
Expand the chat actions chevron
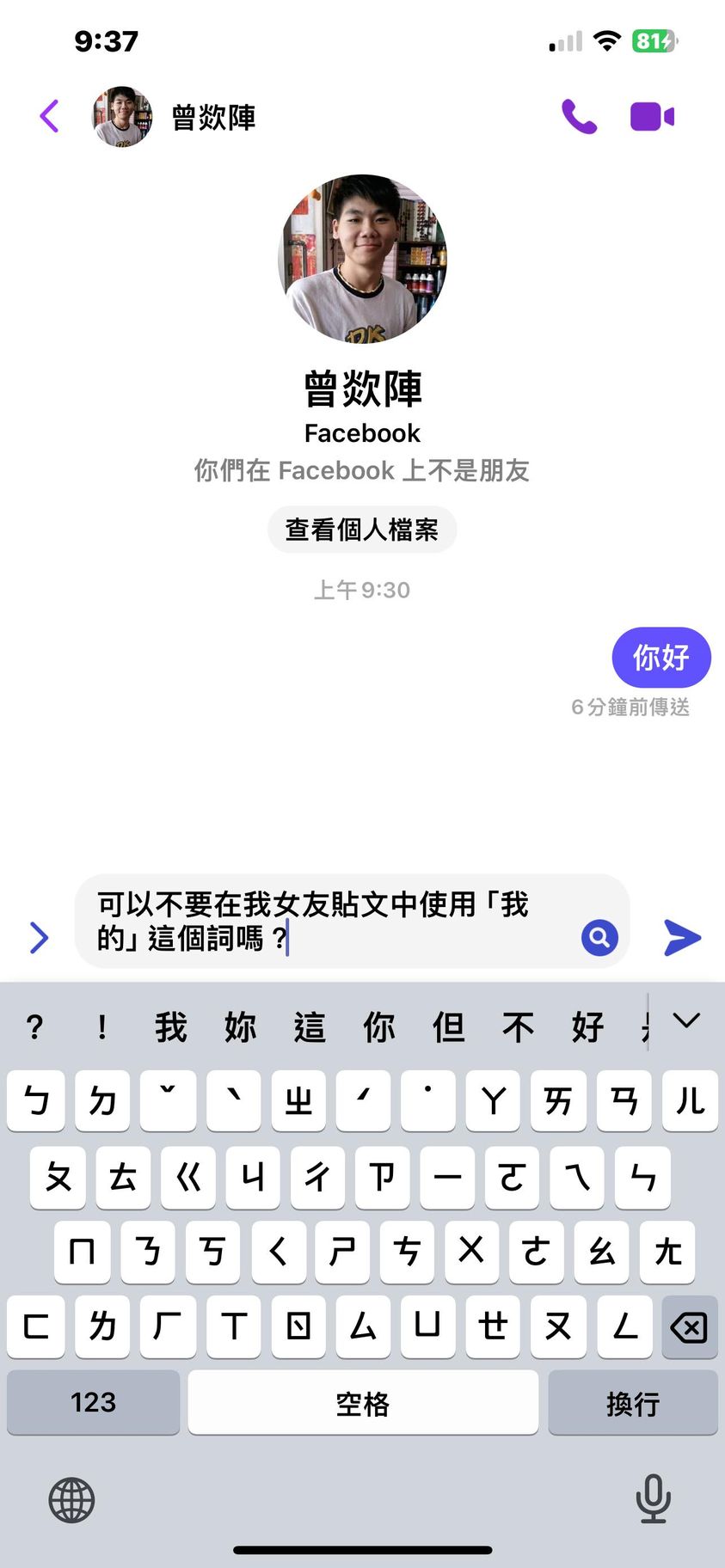(x=39, y=937)
